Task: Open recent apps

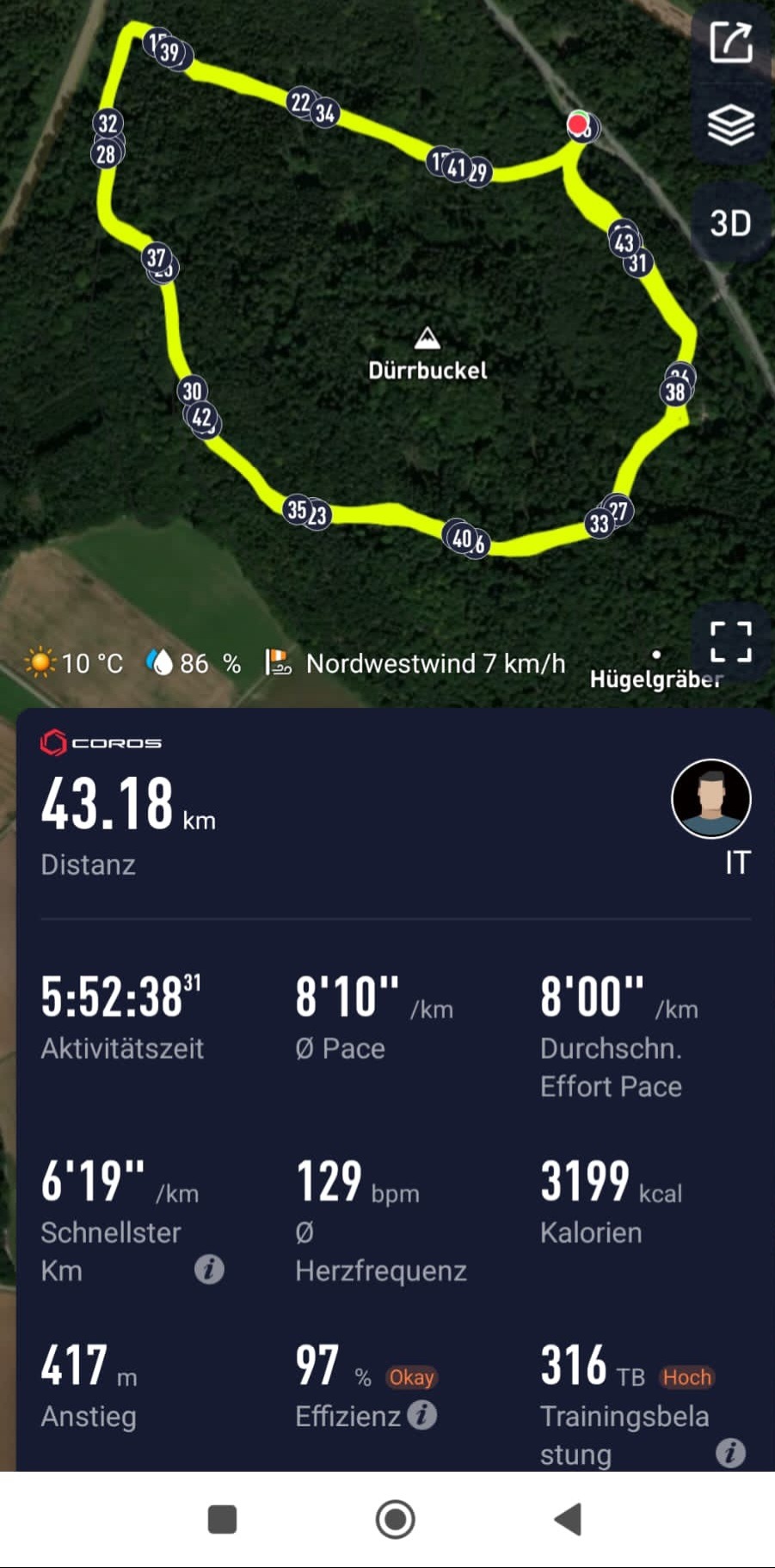Action: click(223, 1519)
